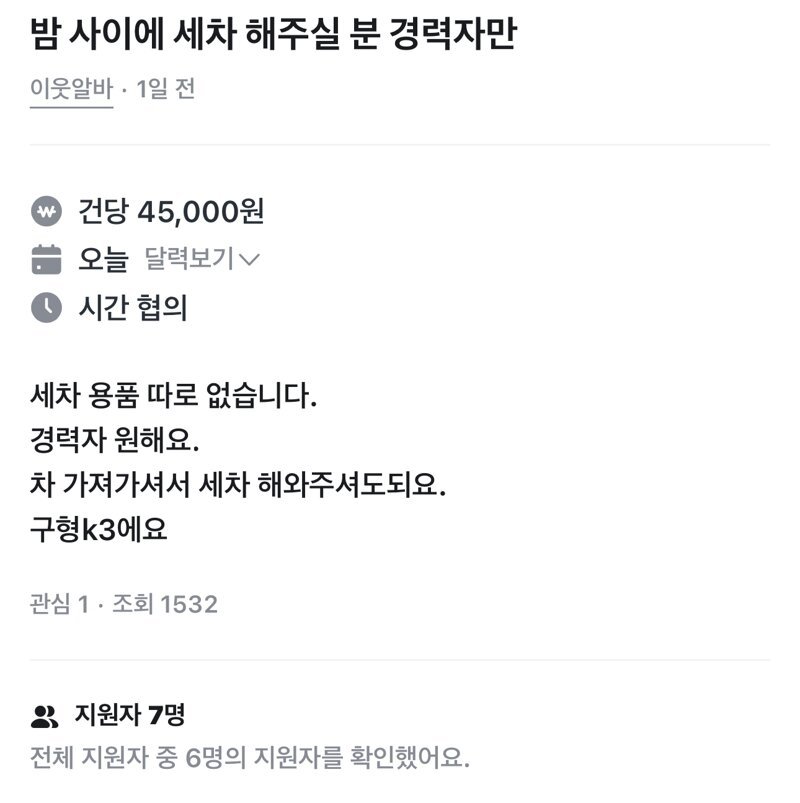Expand the 달력보기 calendar view

(202, 260)
